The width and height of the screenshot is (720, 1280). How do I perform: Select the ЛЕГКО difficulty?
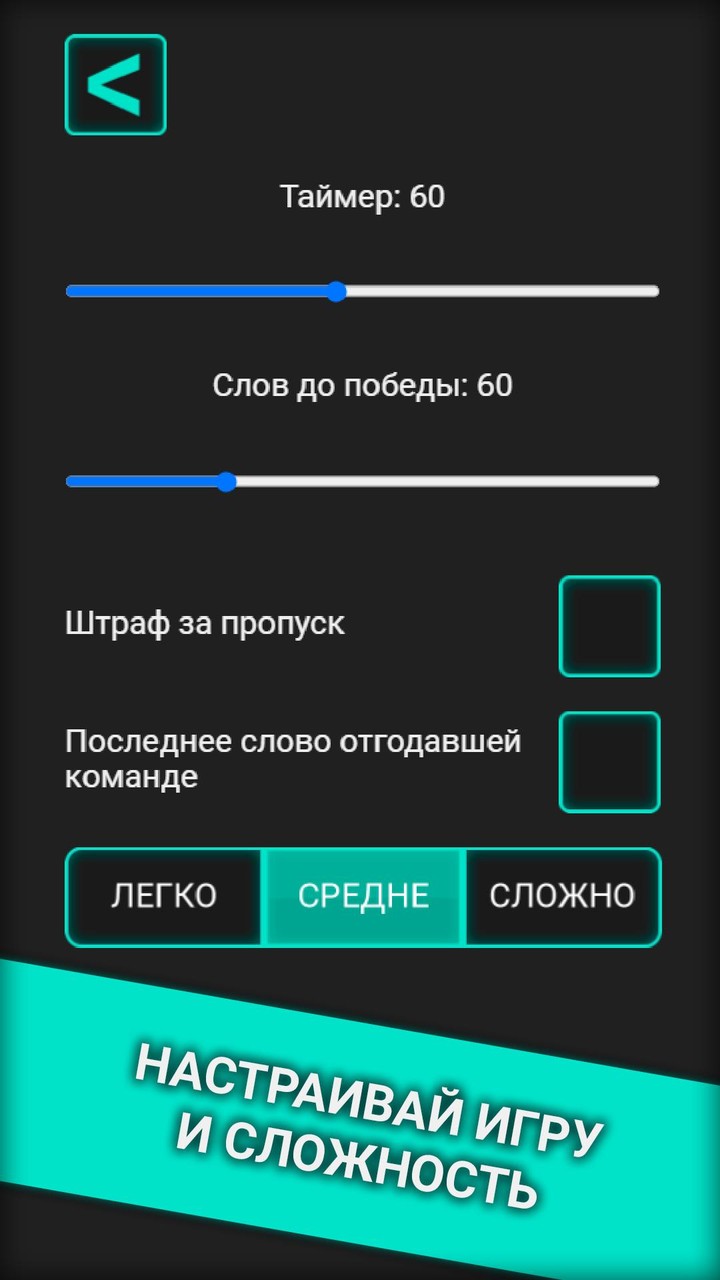(164, 896)
